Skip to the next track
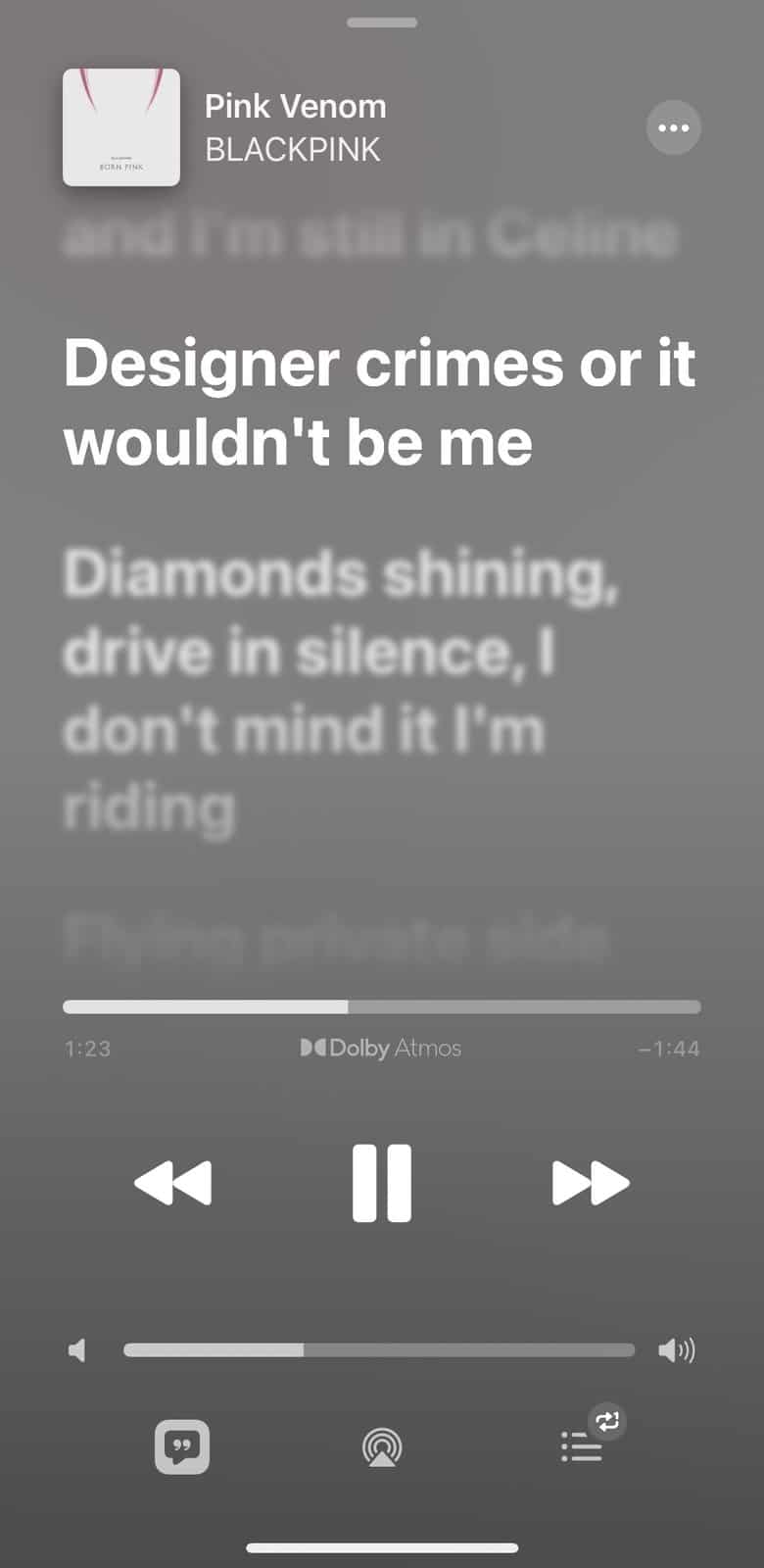This screenshot has width=764, height=1568. (x=591, y=1183)
